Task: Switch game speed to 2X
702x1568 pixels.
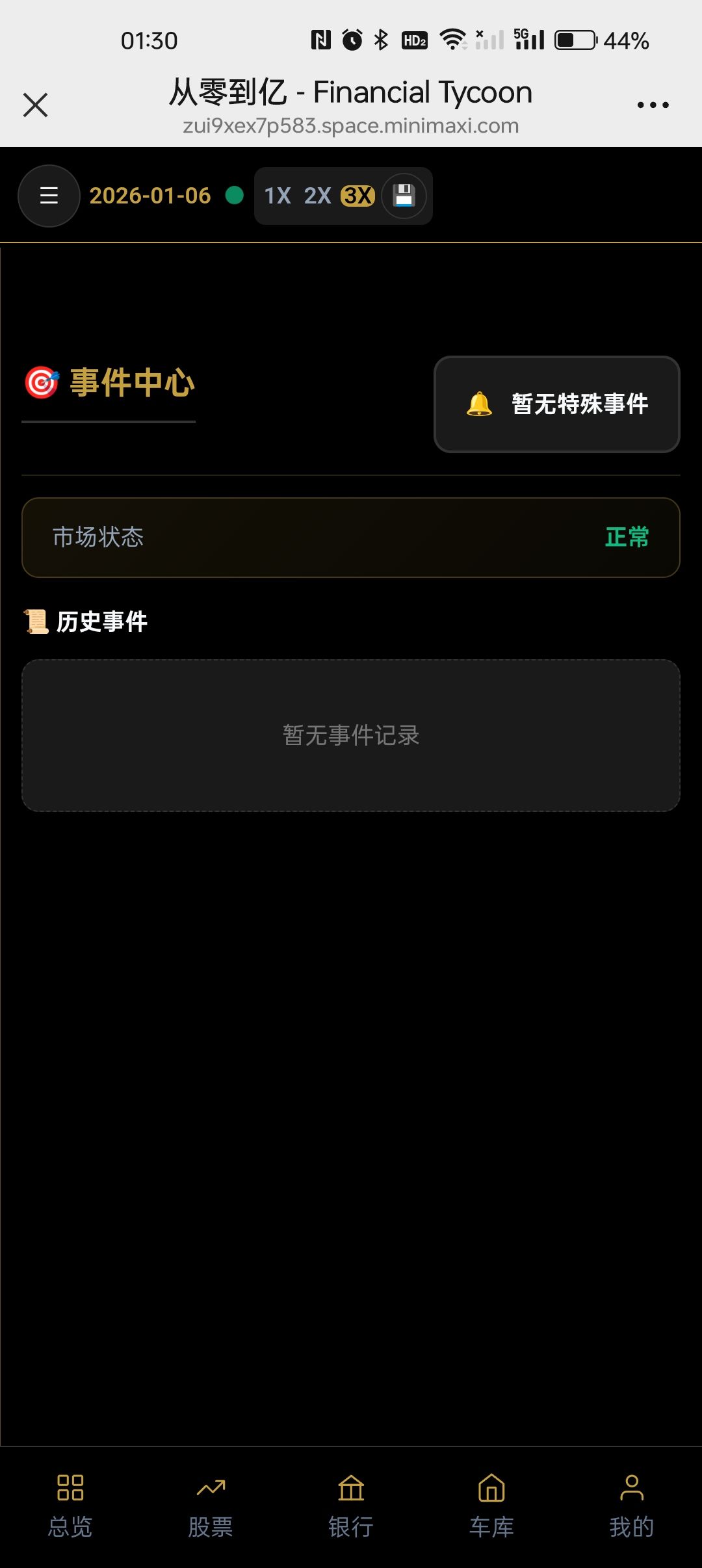Action: [x=318, y=196]
